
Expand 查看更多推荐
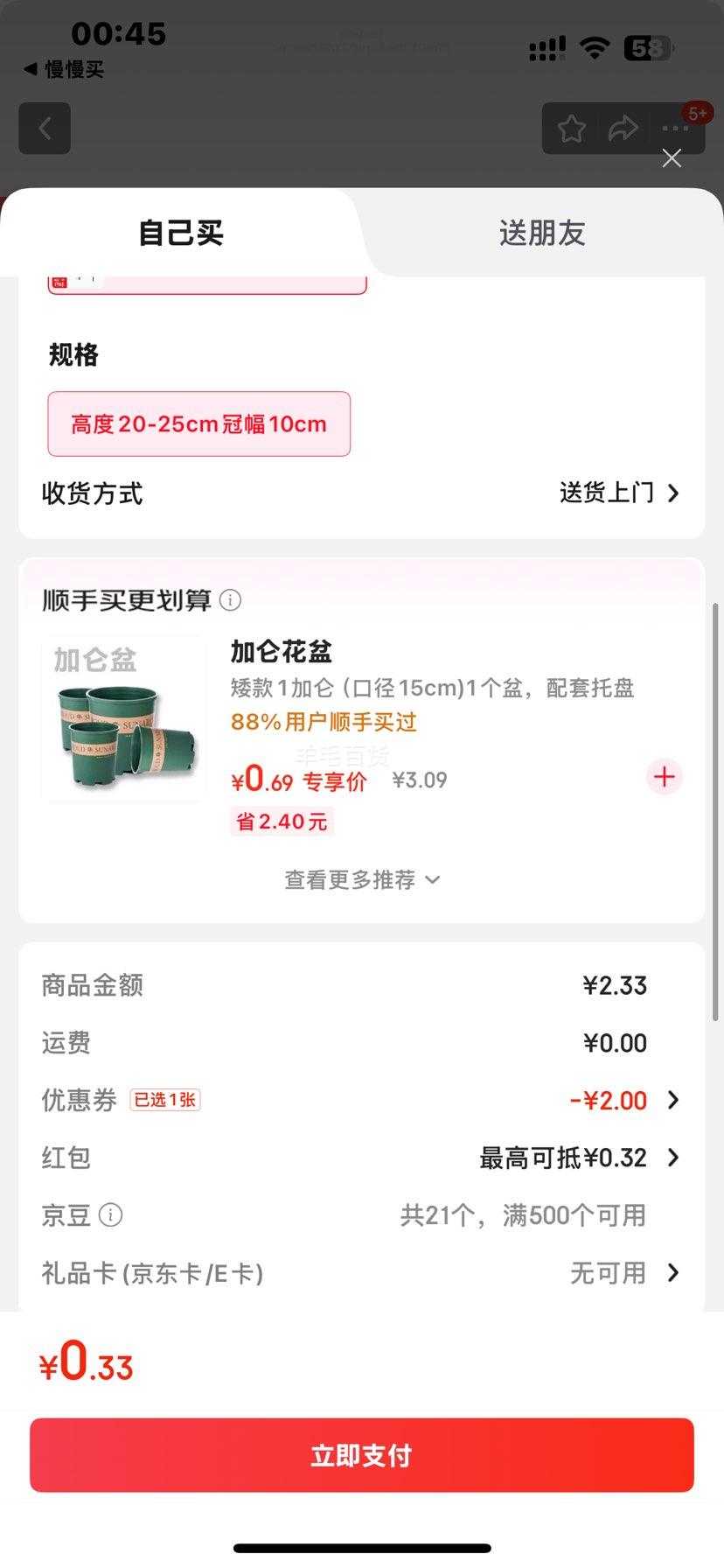click(x=361, y=879)
